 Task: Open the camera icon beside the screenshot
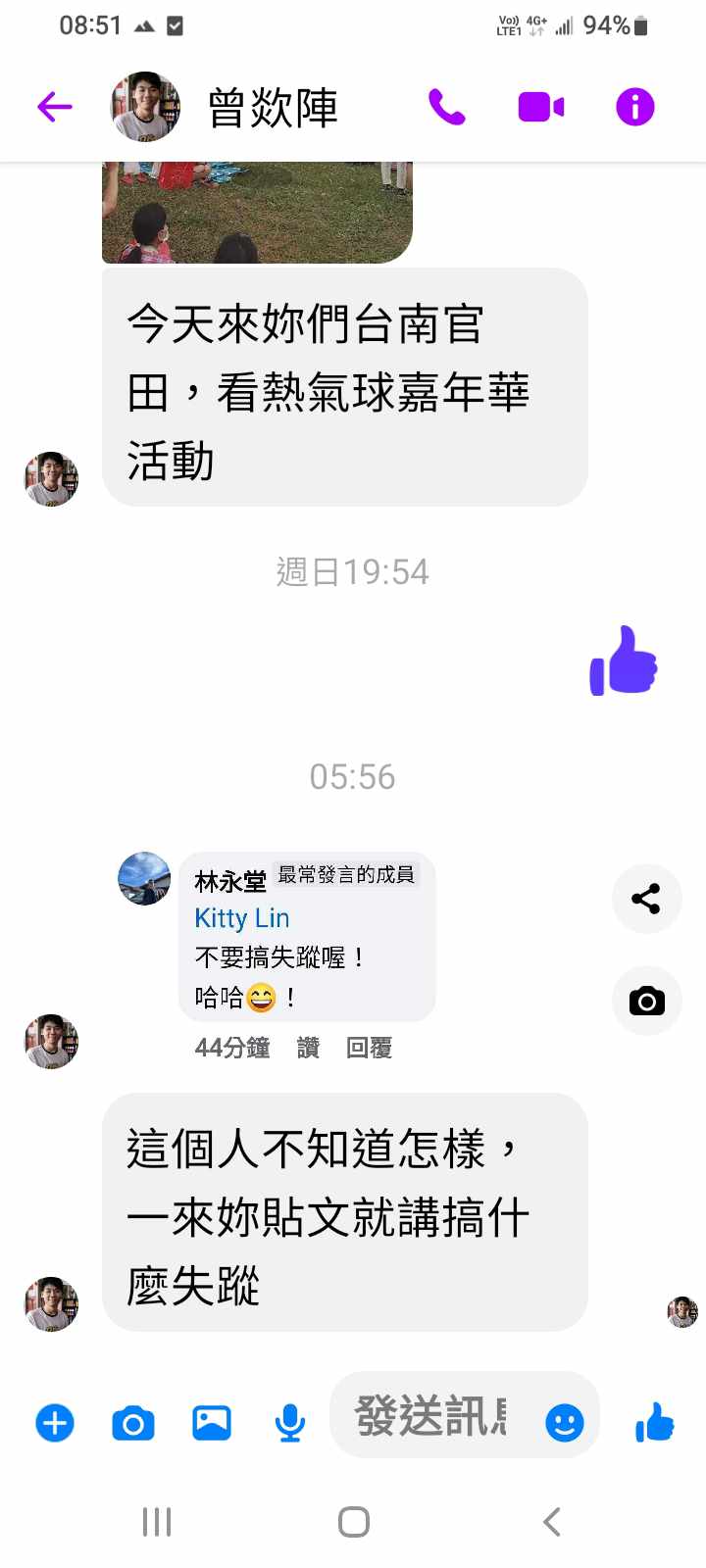click(646, 1001)
